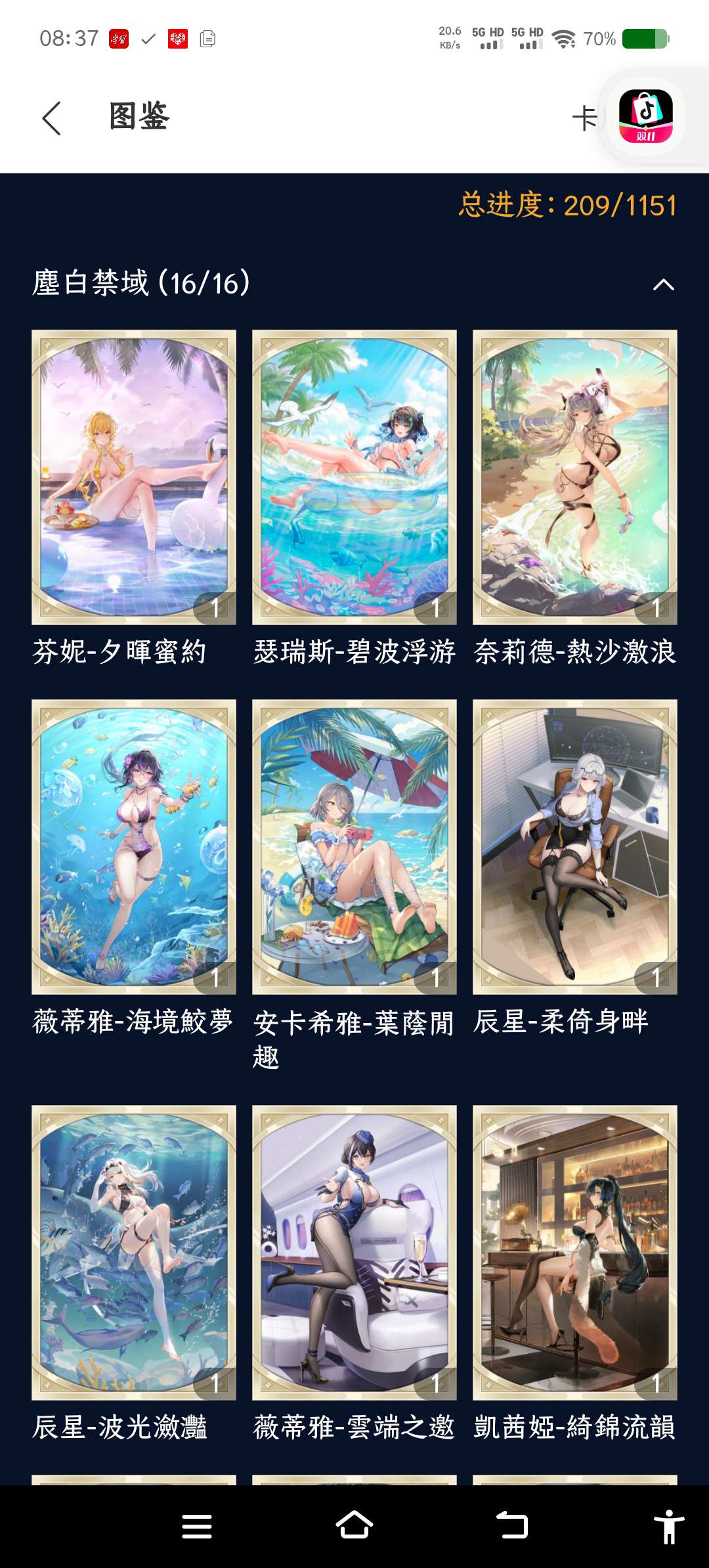This screenshot has width=709, height=1568.
Task: Open the 芬妮-夕暉蜜約 card
Action: (x=134, y=477)
